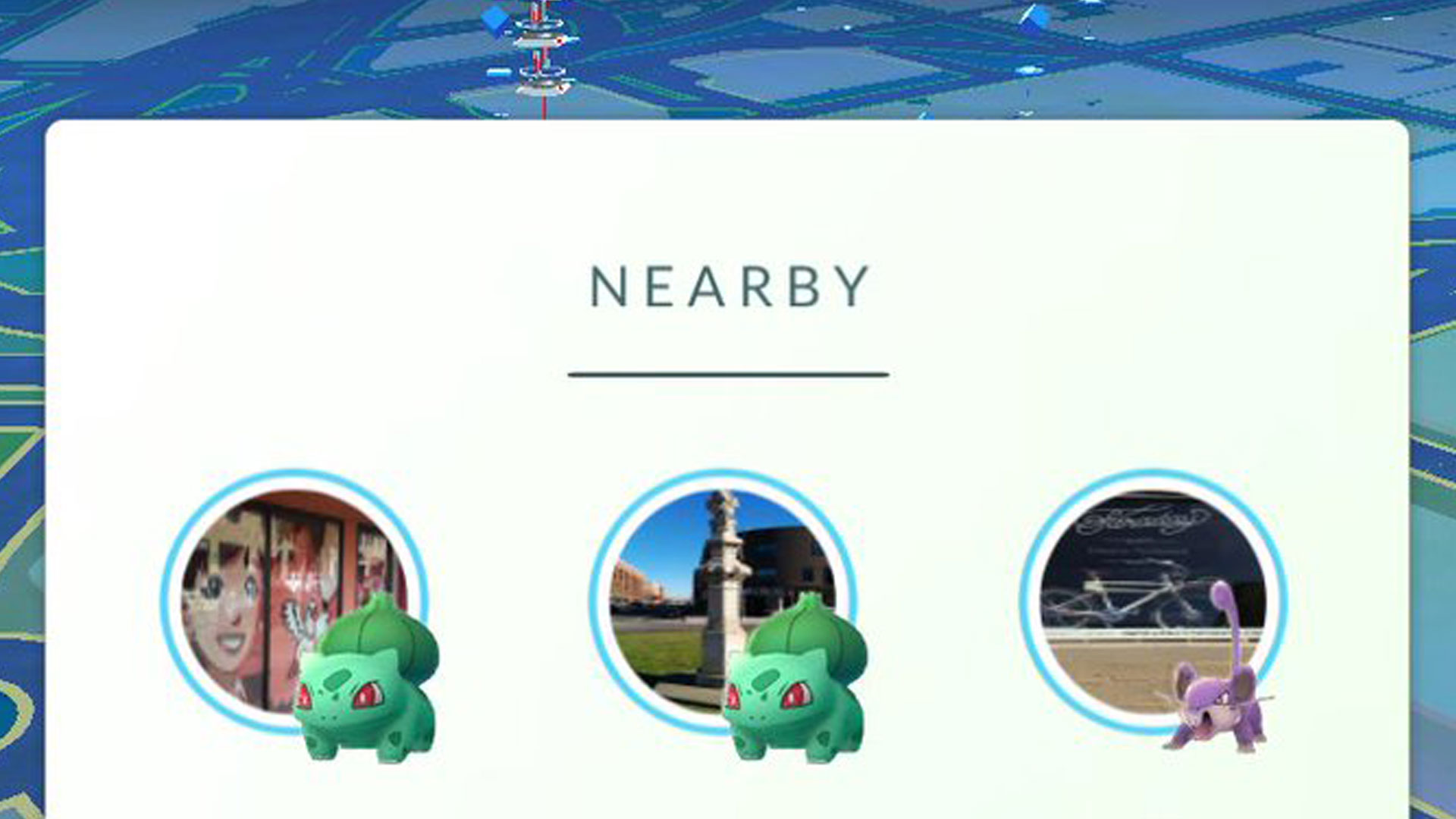1456x819 pixels.
Task: Open the Bulbasaur near the monument PokéStop
Action: [794, 682]
